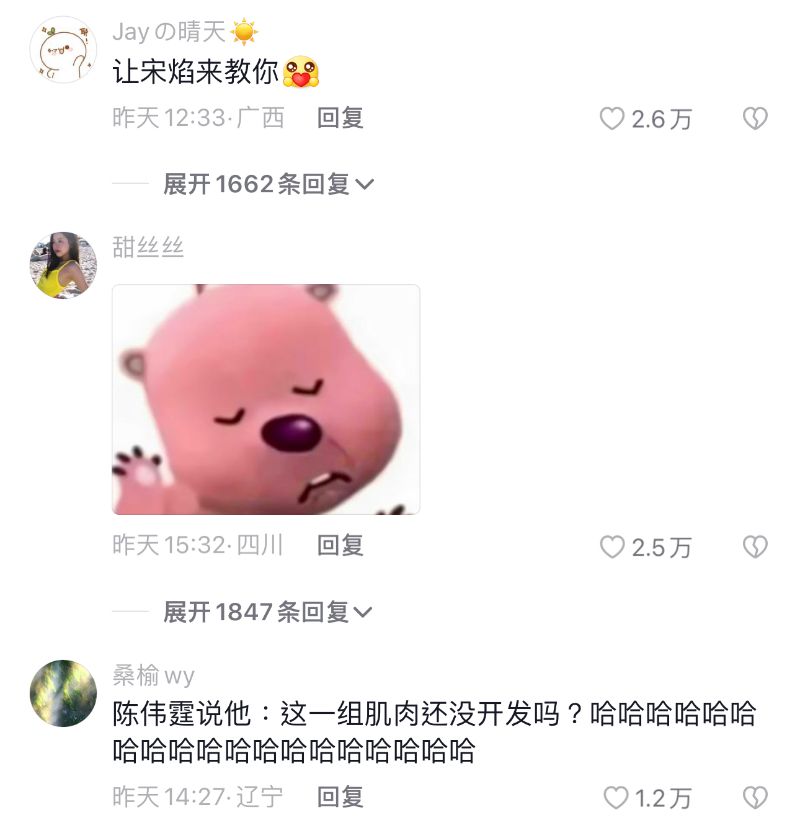Open Jay の晴天's profile avatar
This screenshot has height=833, width=800.
tap(64, 49)
